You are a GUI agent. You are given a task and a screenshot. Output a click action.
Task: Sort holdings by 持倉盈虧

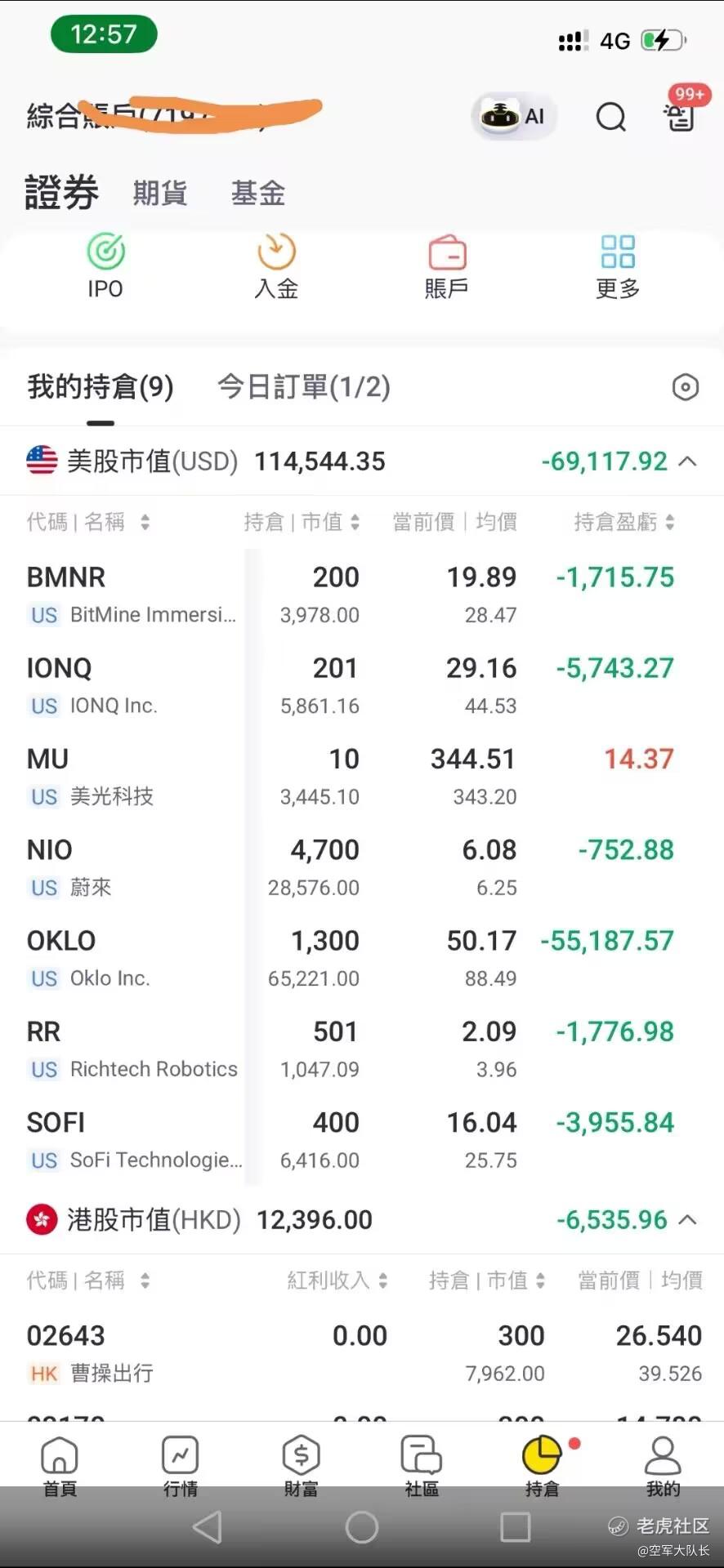(624, 522)
